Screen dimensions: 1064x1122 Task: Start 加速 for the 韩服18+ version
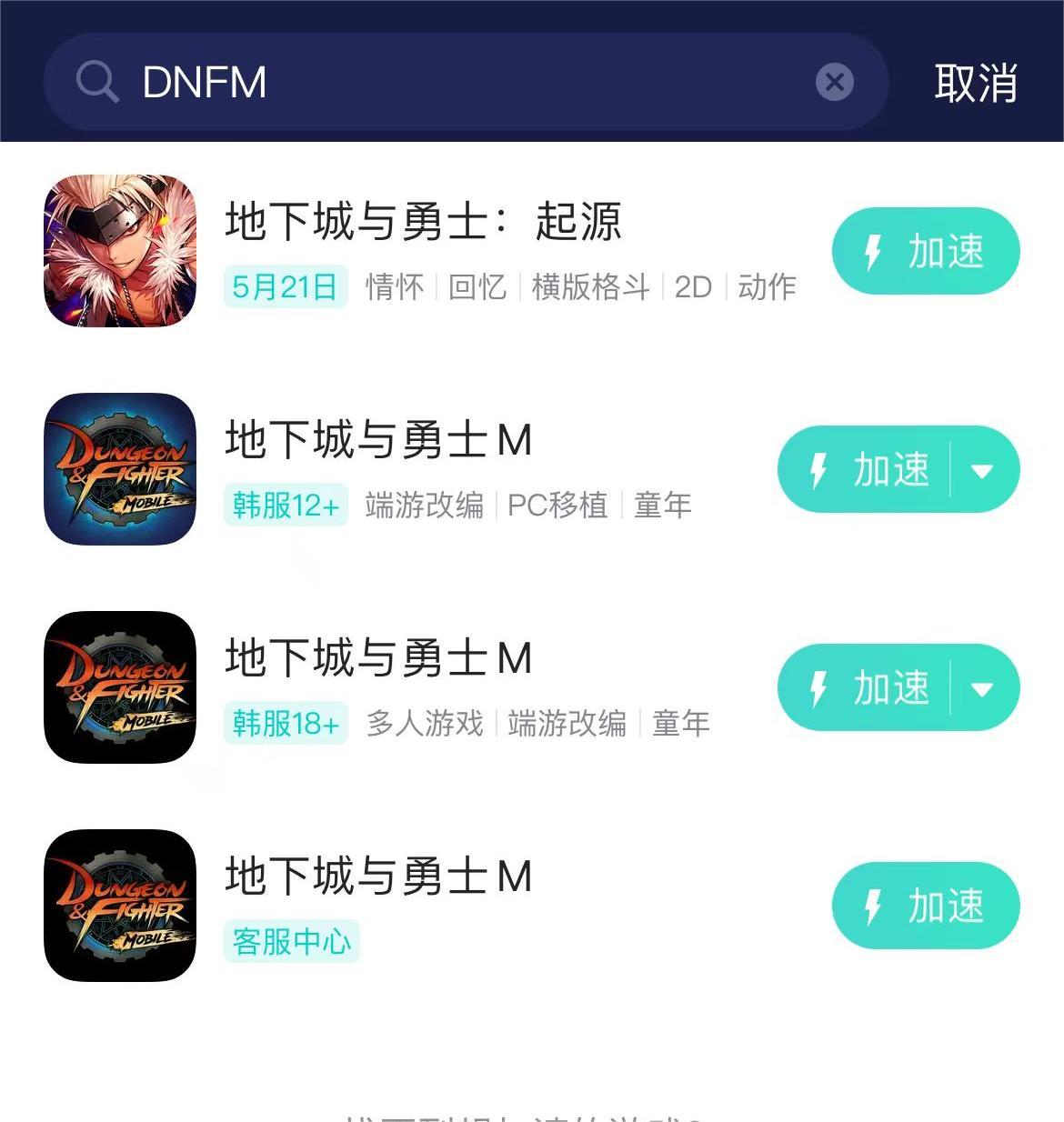(868, 688)
